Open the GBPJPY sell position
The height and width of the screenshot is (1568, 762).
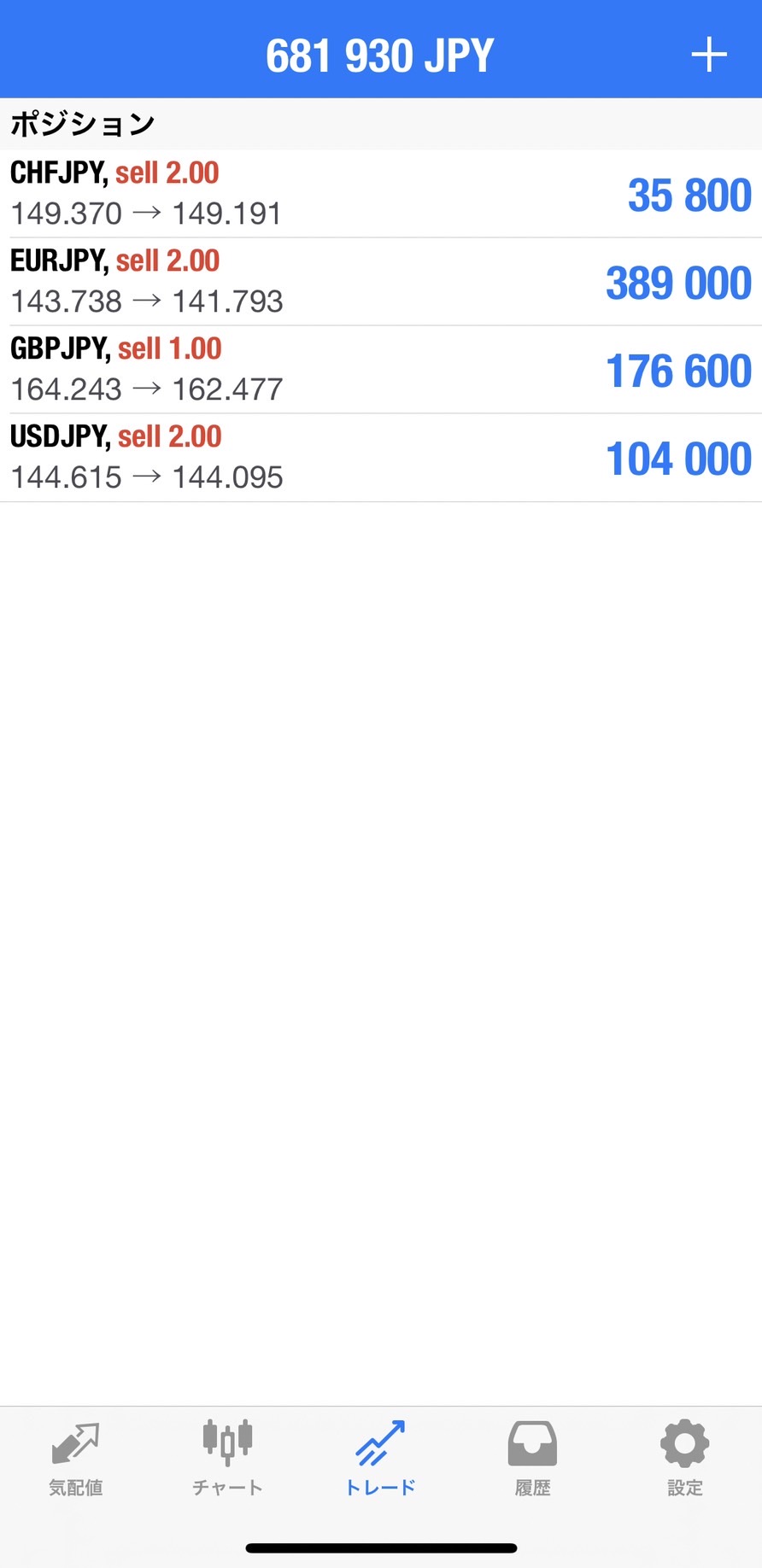pyautogui.click(x=380, y=370)
